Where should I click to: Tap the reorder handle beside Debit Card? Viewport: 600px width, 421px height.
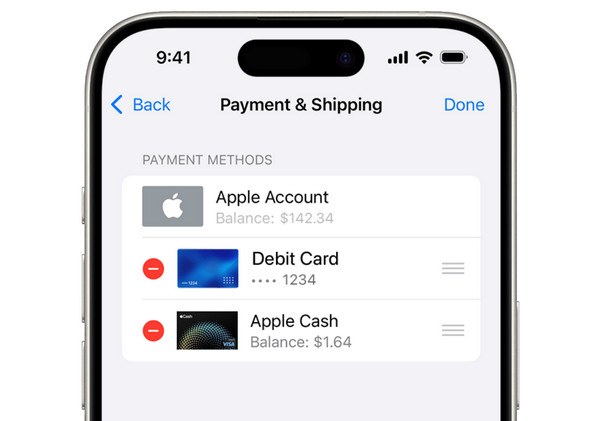(x=452, y=268)
